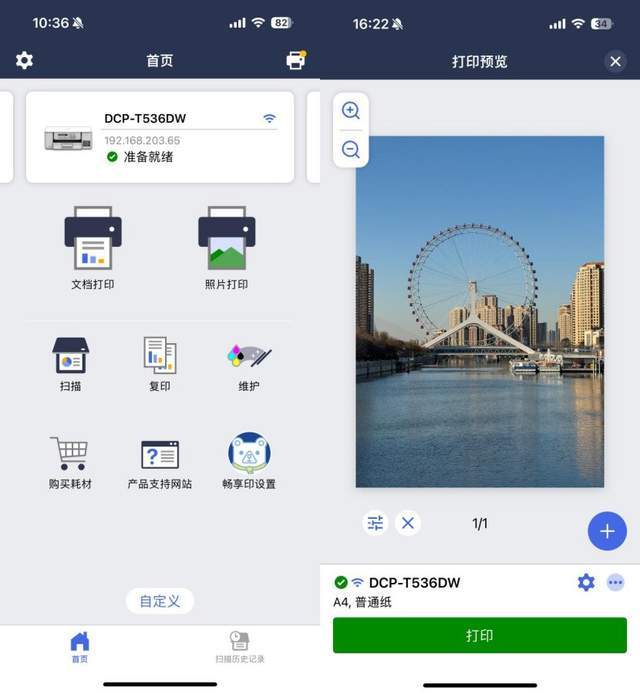Choose photo printing (照片打印)
The image size is (640, 694).
point(226,246)
